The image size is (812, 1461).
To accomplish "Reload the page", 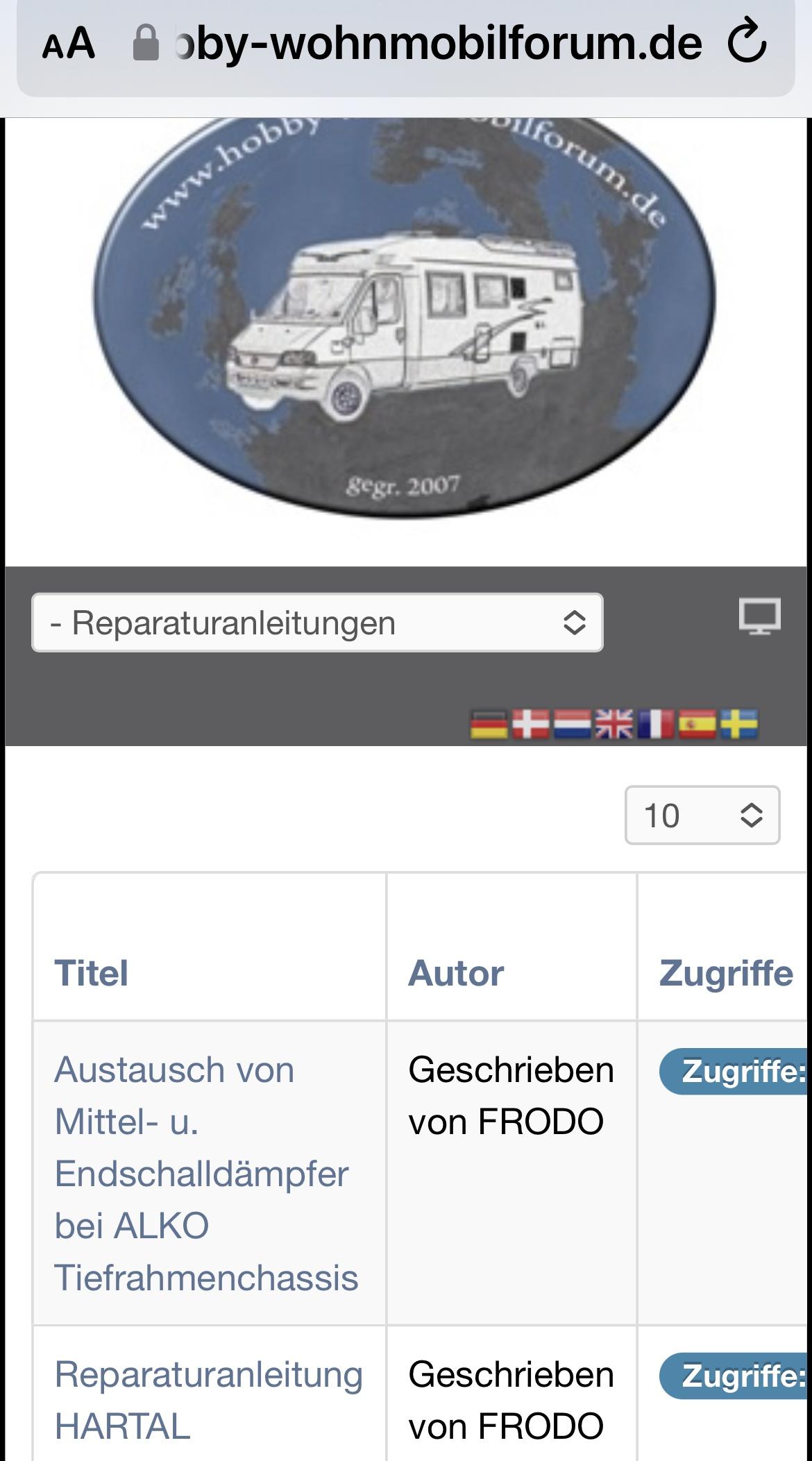I will (x=747, y=43).
